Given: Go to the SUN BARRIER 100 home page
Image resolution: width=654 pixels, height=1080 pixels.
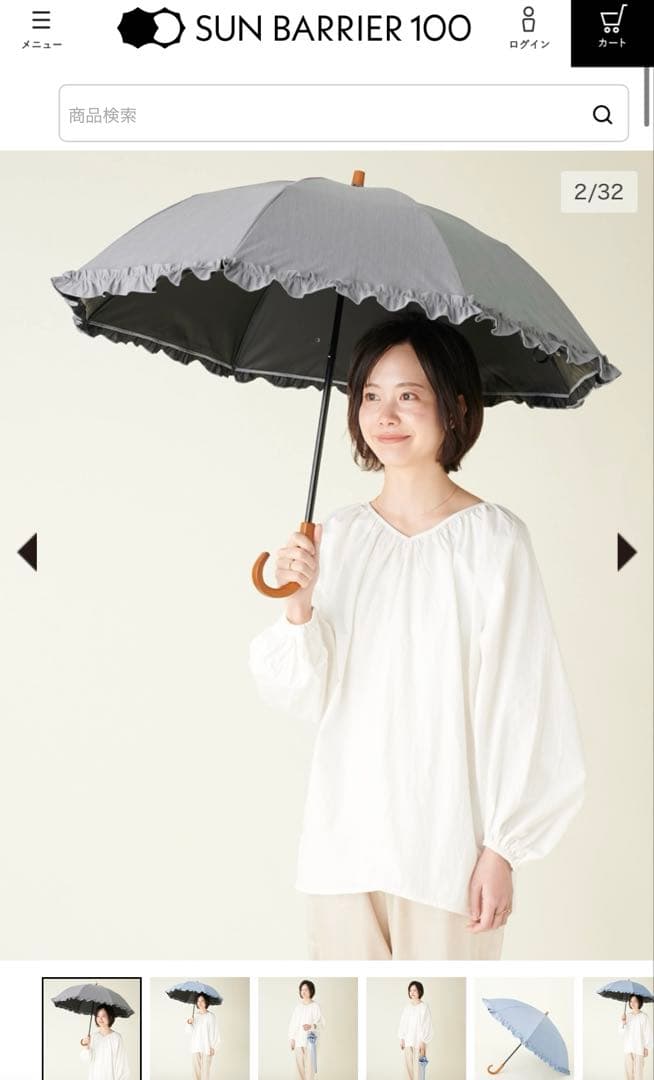Looking at the screenshot, I should point(294,28).
